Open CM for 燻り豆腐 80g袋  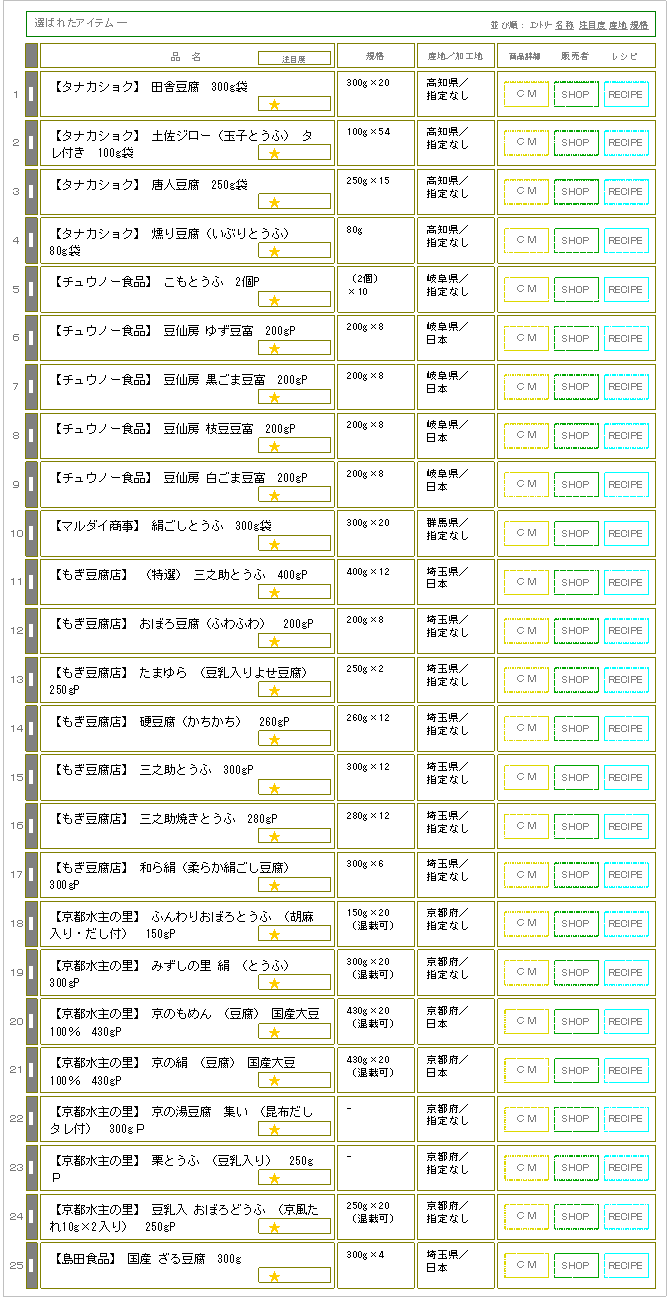click(x=526, y=241)
